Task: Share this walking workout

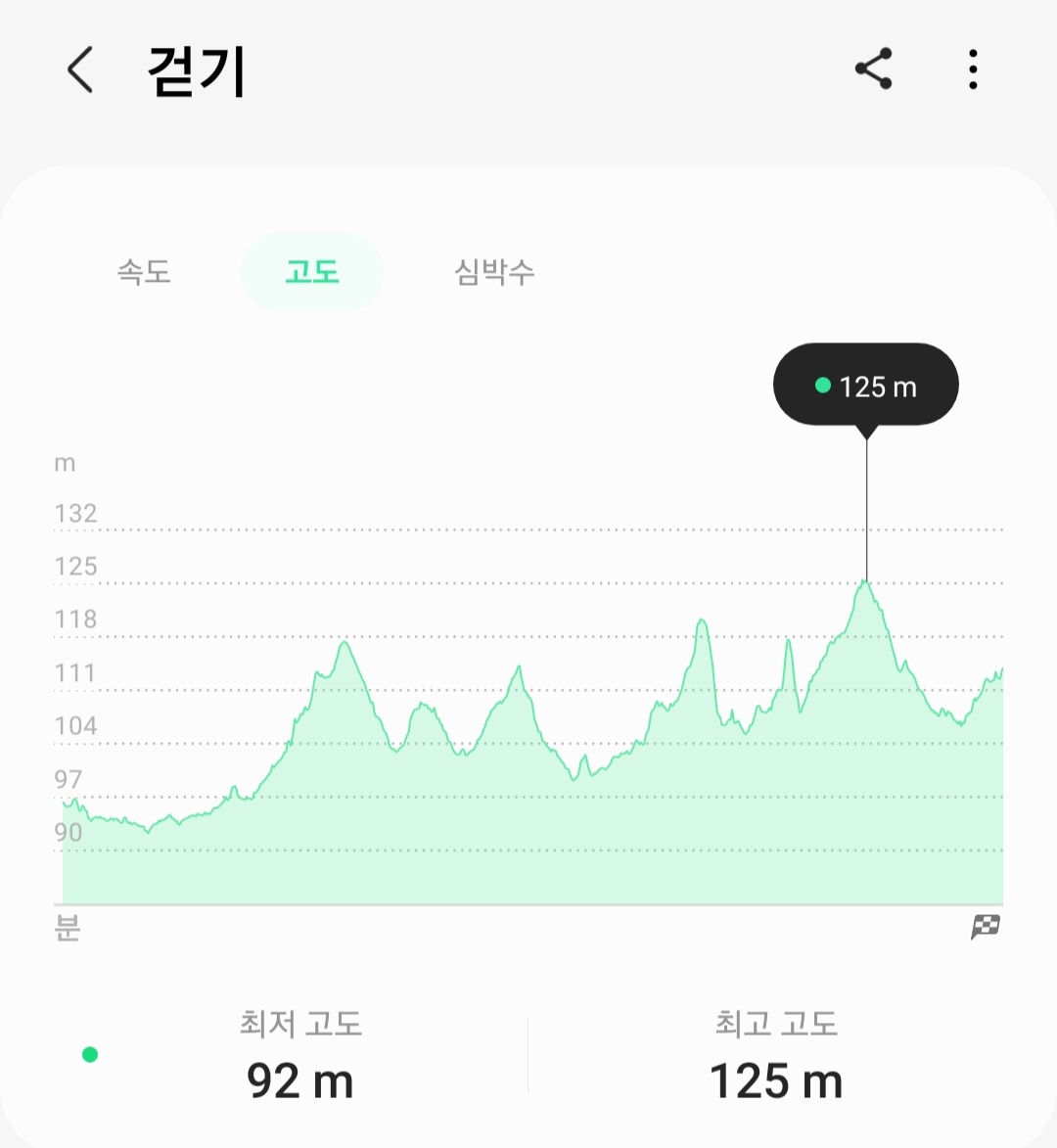Action: pyautogui.click(x=873, y=69)
